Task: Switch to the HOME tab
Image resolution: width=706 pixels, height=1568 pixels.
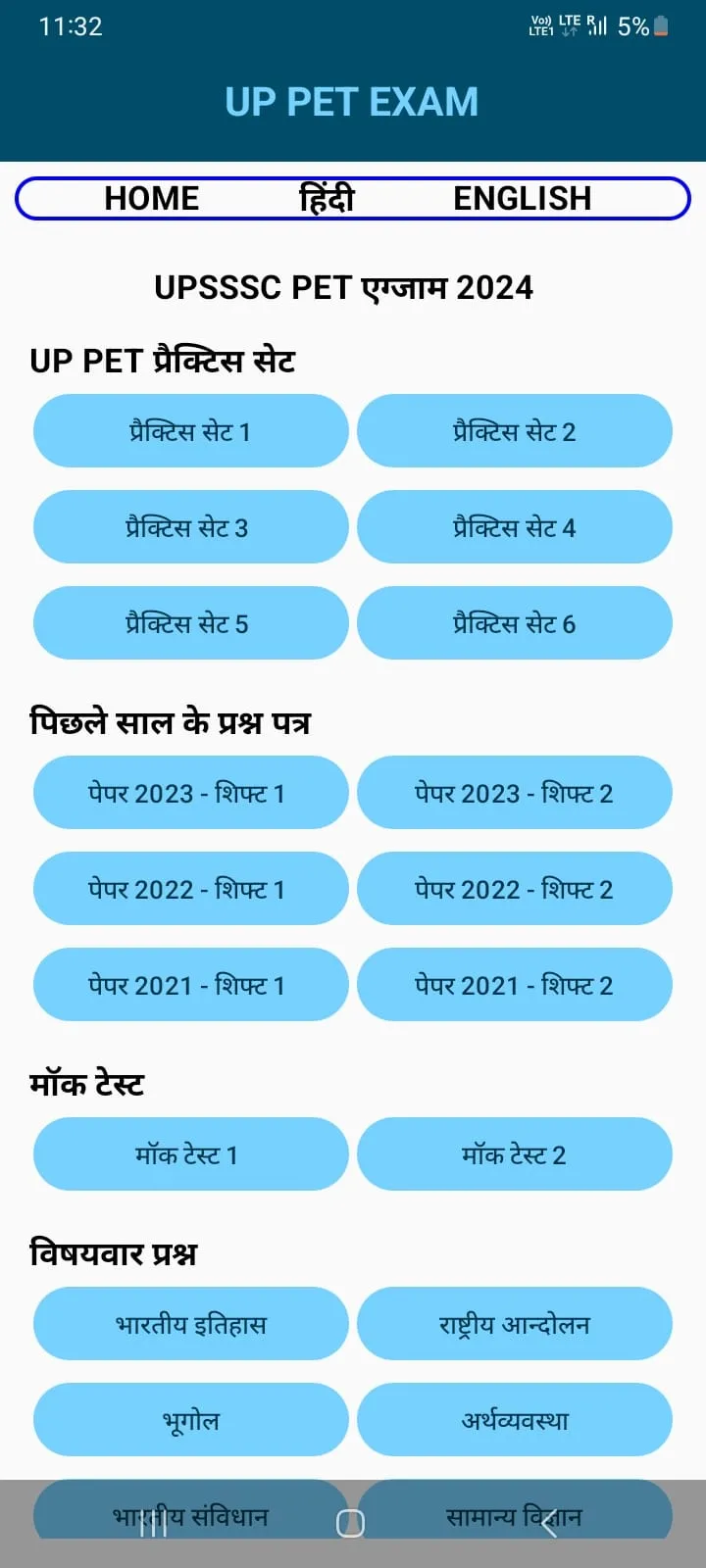Action: pyautogui.click(x=152, y=199)
